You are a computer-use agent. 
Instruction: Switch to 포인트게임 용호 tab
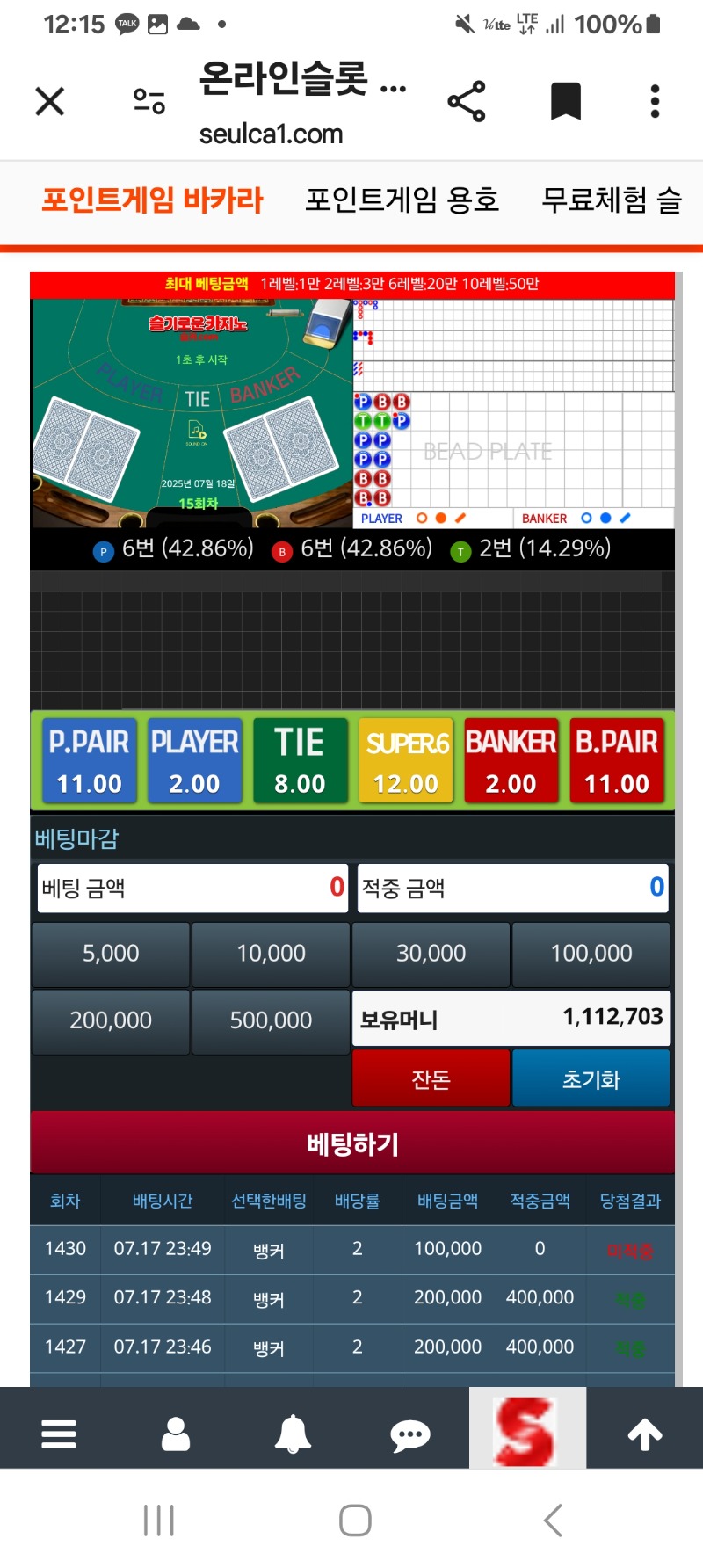(x=402, y=200)
